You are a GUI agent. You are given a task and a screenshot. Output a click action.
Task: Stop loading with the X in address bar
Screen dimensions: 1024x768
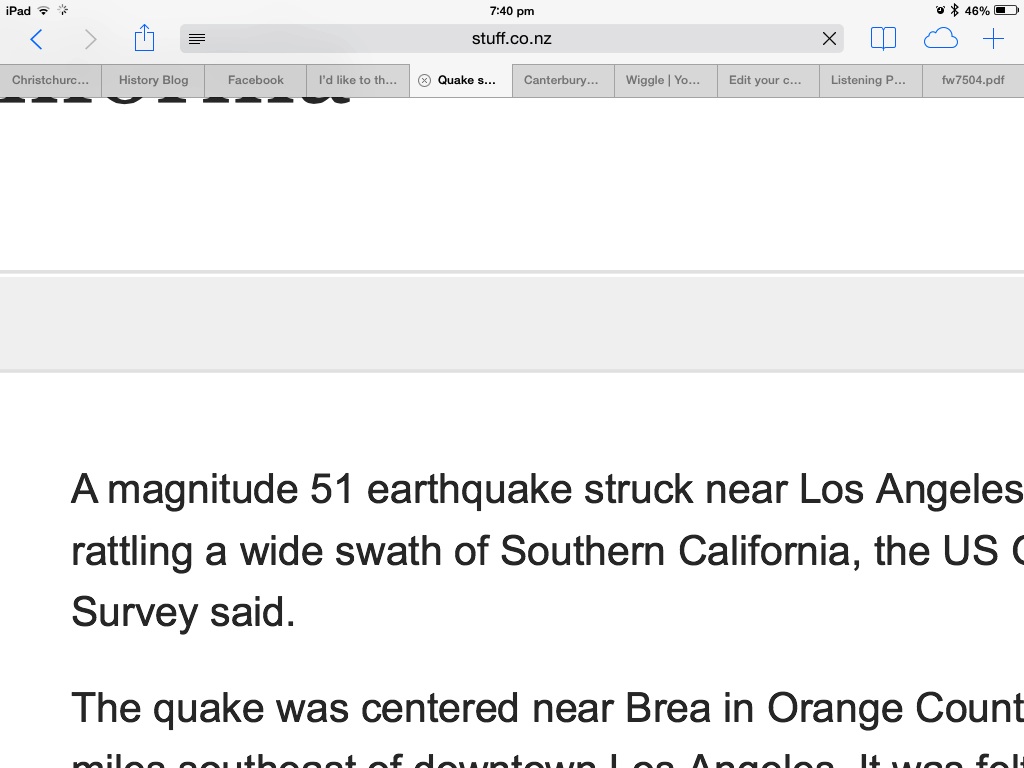(829, 39)
